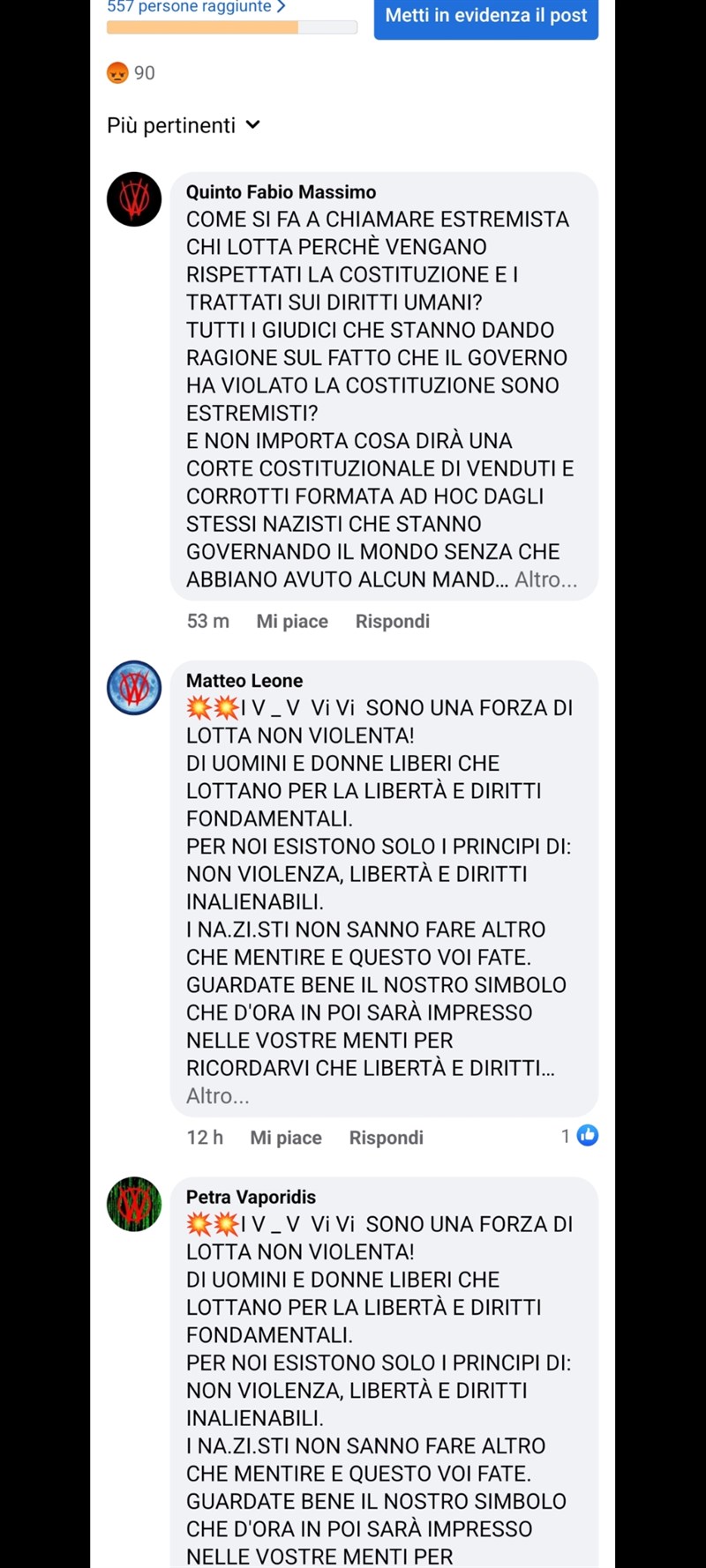Screen dimensions: 706x1568
Task: Click Matteo Leone's profile avatar
Action: point(133,687)
